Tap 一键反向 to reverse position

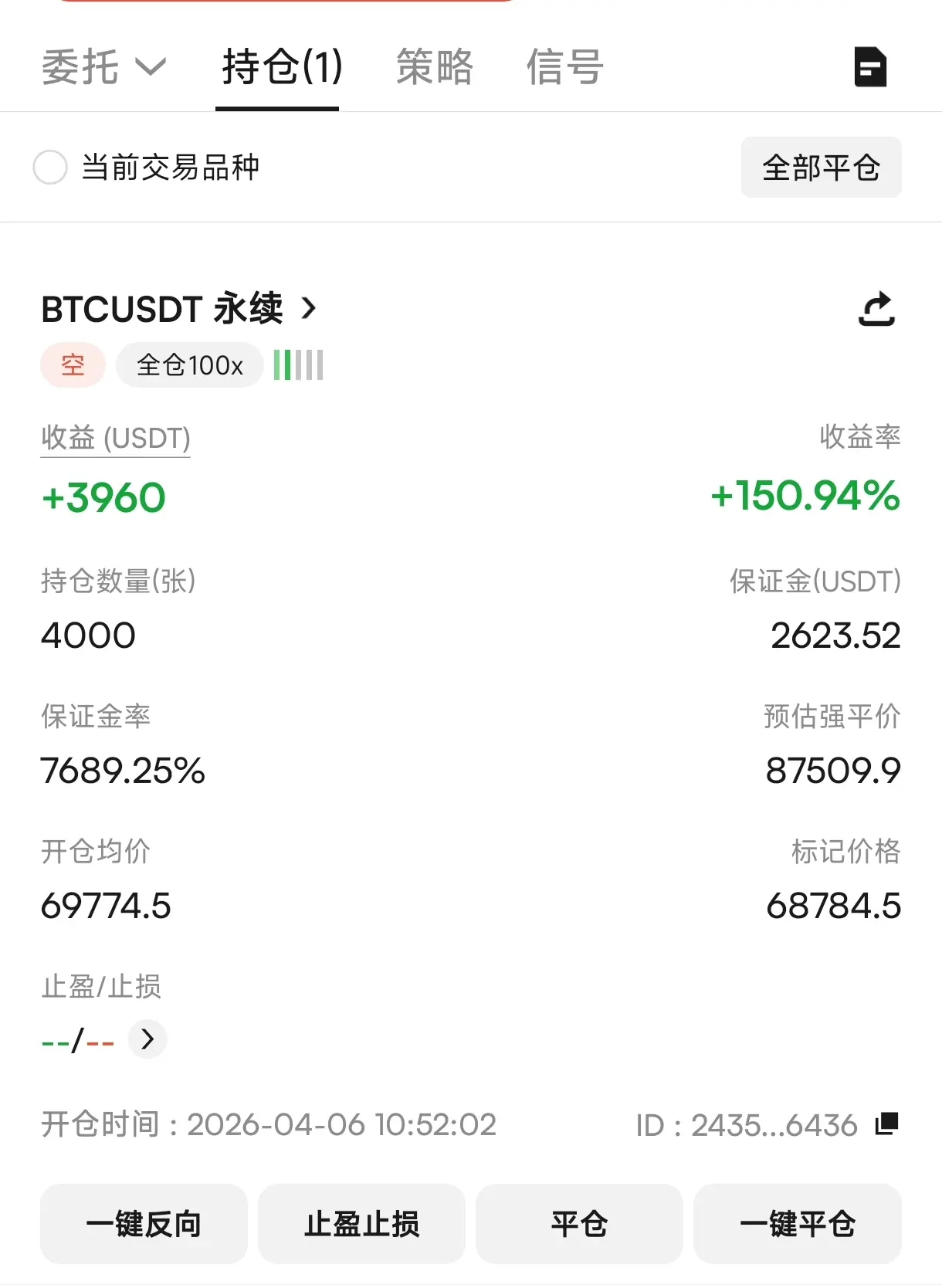point(144,1224)
